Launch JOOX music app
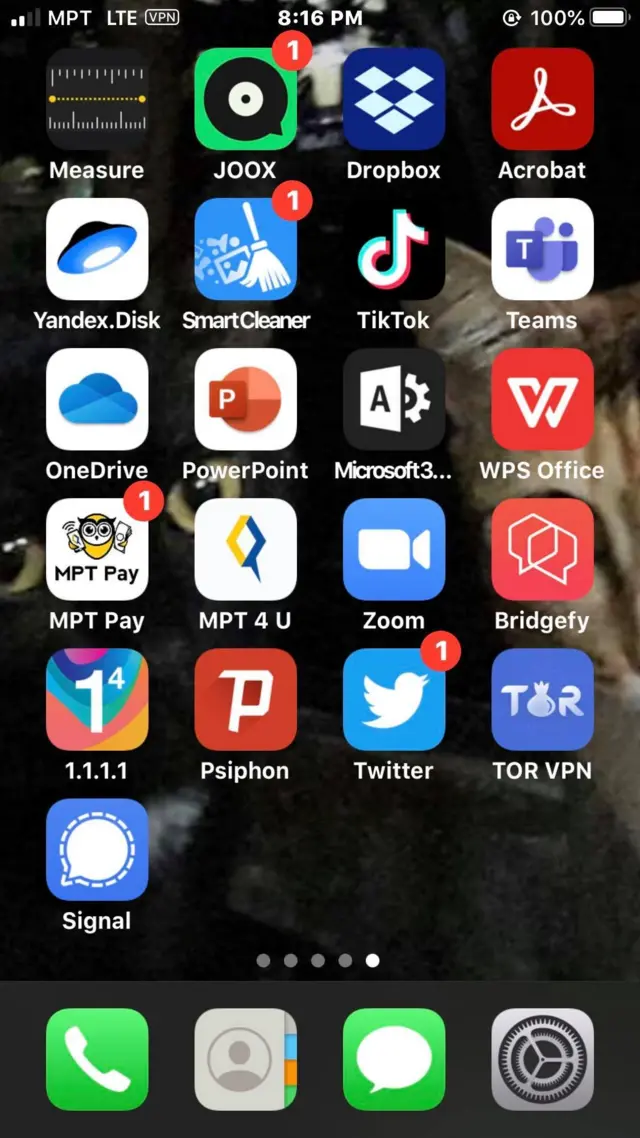This screenshot has height=1138, width=640. 245,99
